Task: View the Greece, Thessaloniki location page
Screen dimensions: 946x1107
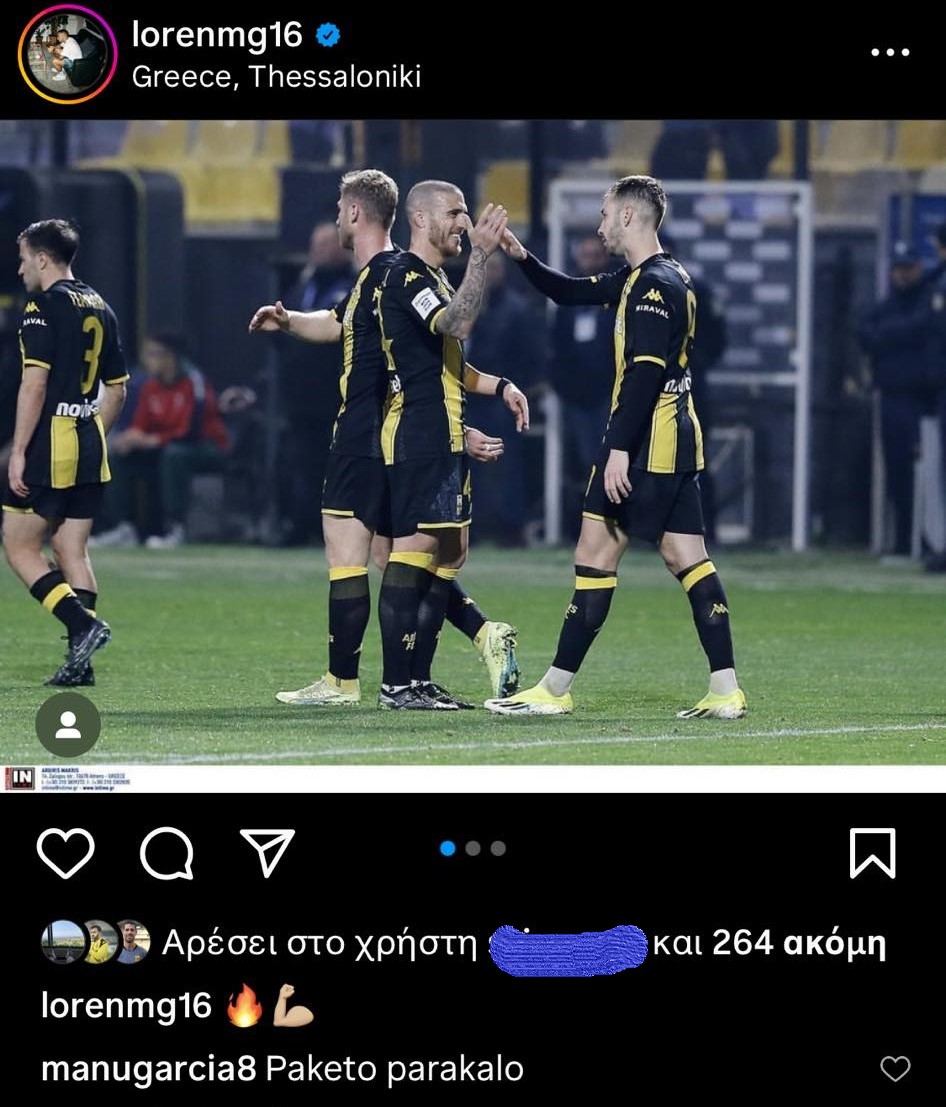Action: [x=276, y=77]
